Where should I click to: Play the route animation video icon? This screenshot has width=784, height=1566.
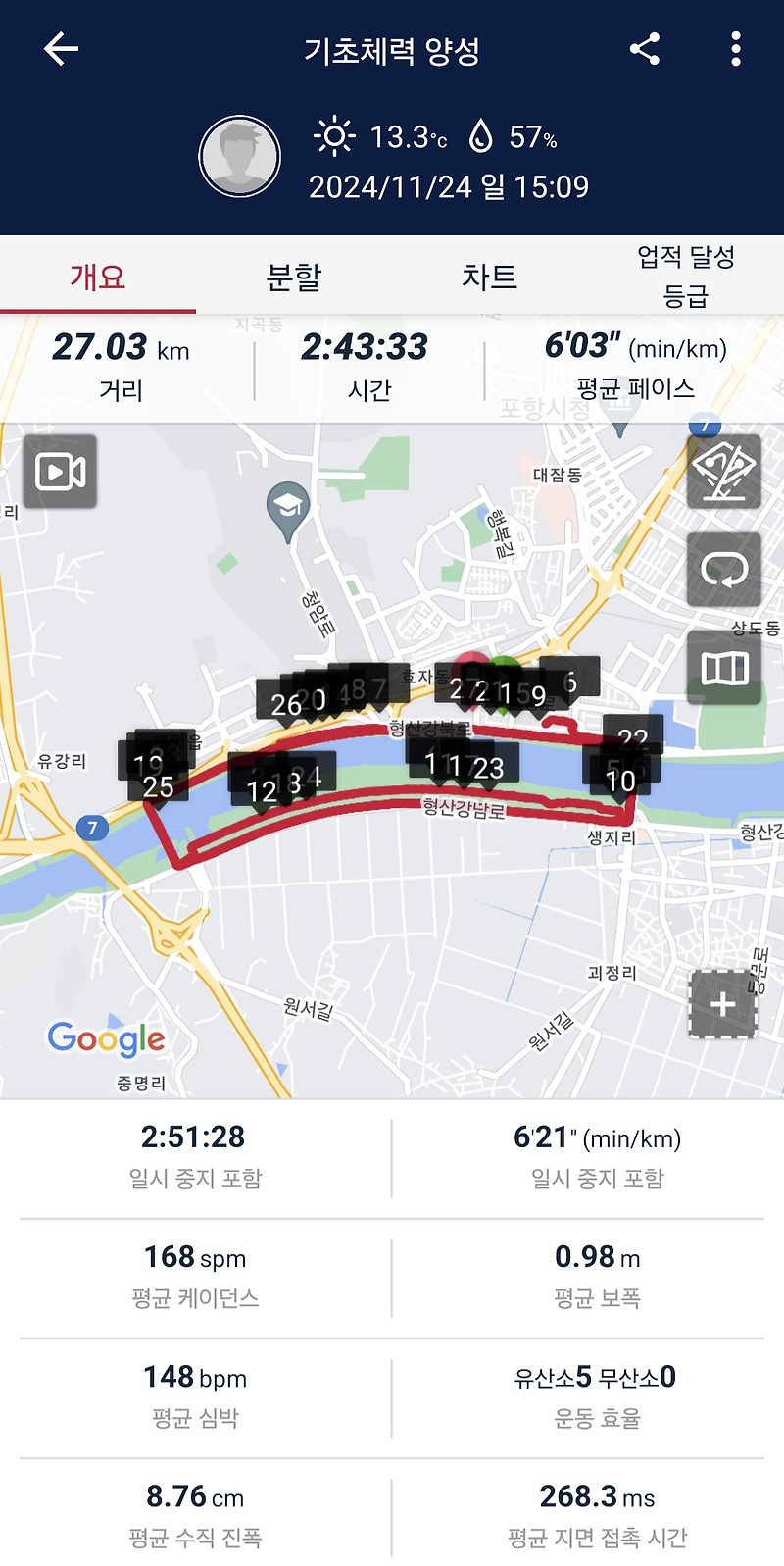(60, 472)
